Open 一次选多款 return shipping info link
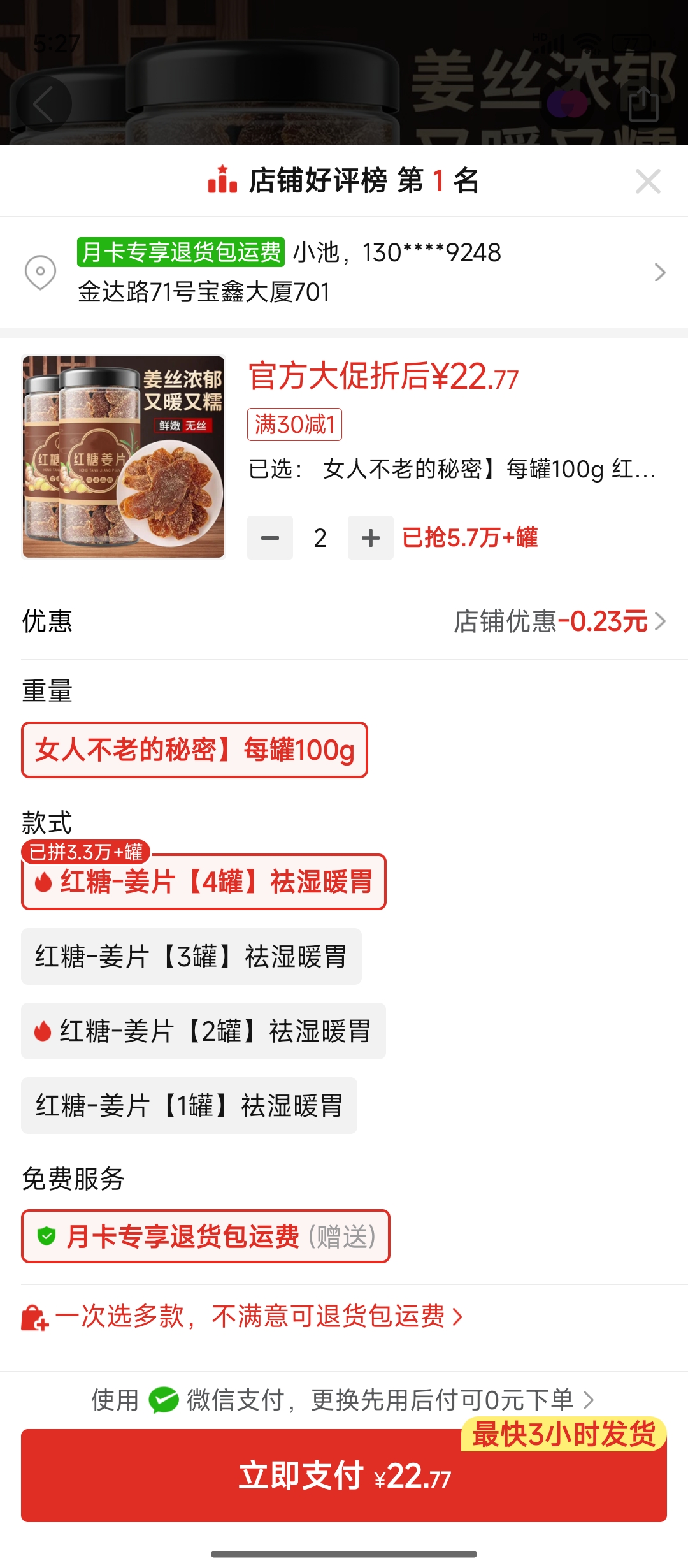This screenshot has width=688, height=1568. [x=242, y=1317]
